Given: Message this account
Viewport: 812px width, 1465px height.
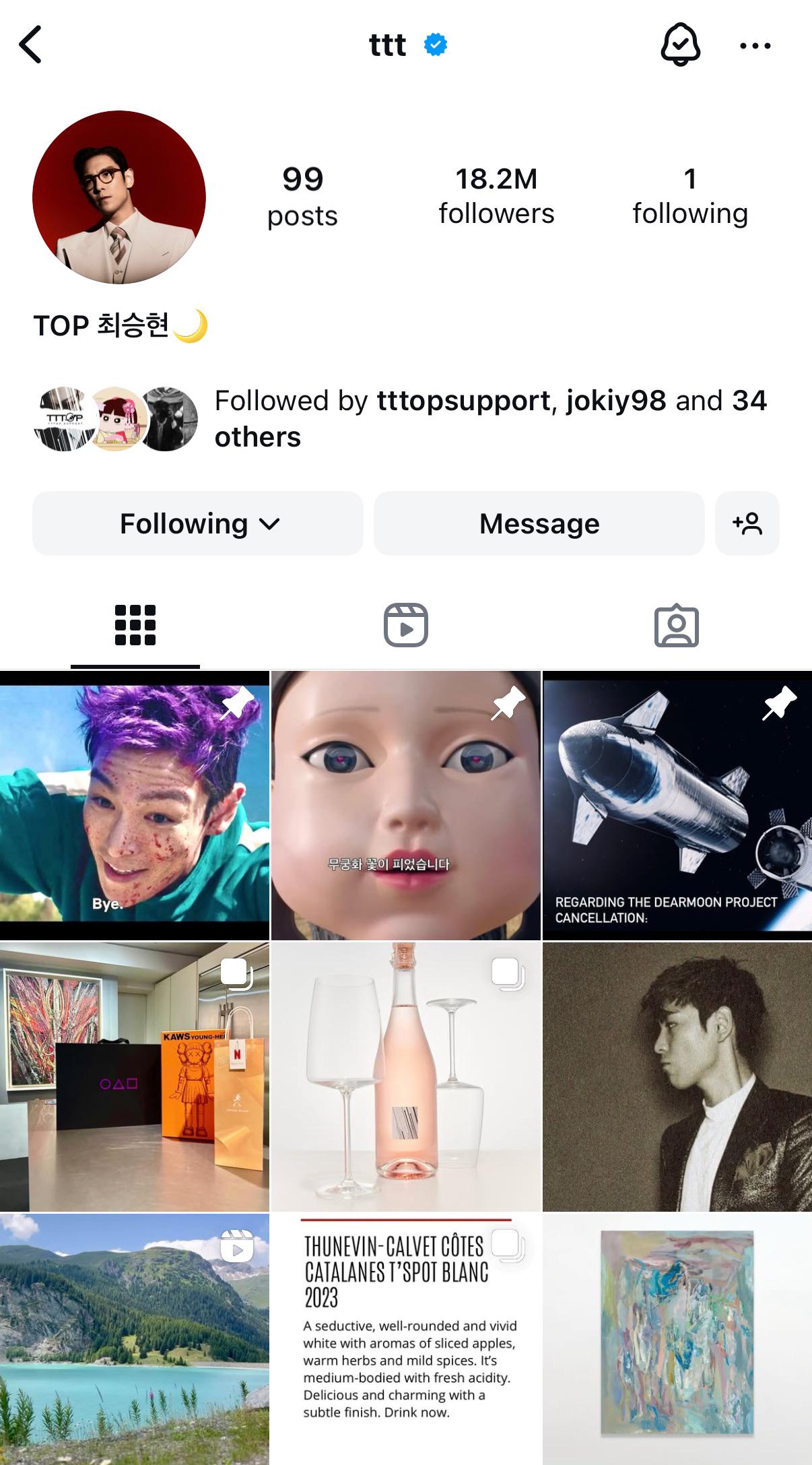Looking at the screenshot, I should click(x=539, y=523).
